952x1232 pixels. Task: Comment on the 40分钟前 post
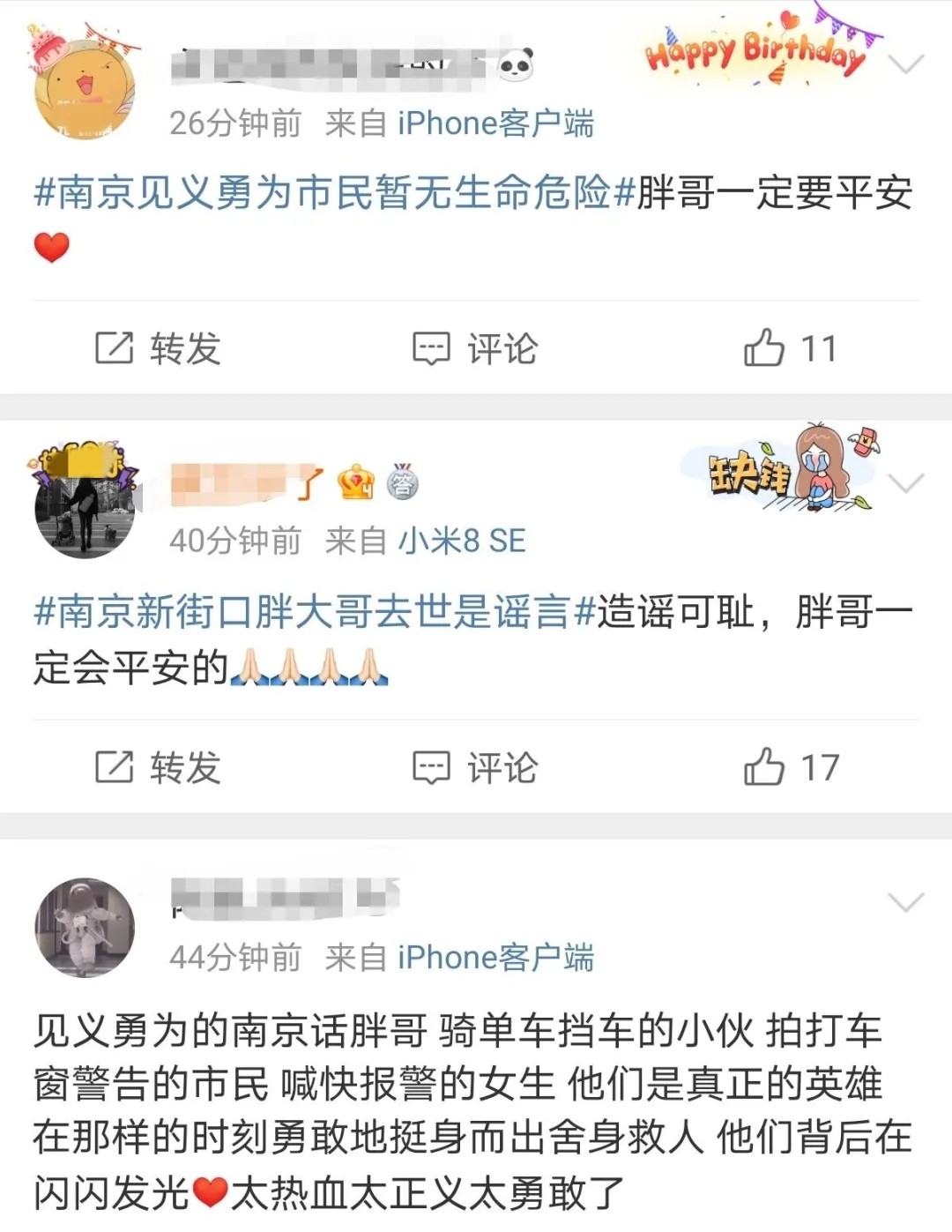pos(476,767)
